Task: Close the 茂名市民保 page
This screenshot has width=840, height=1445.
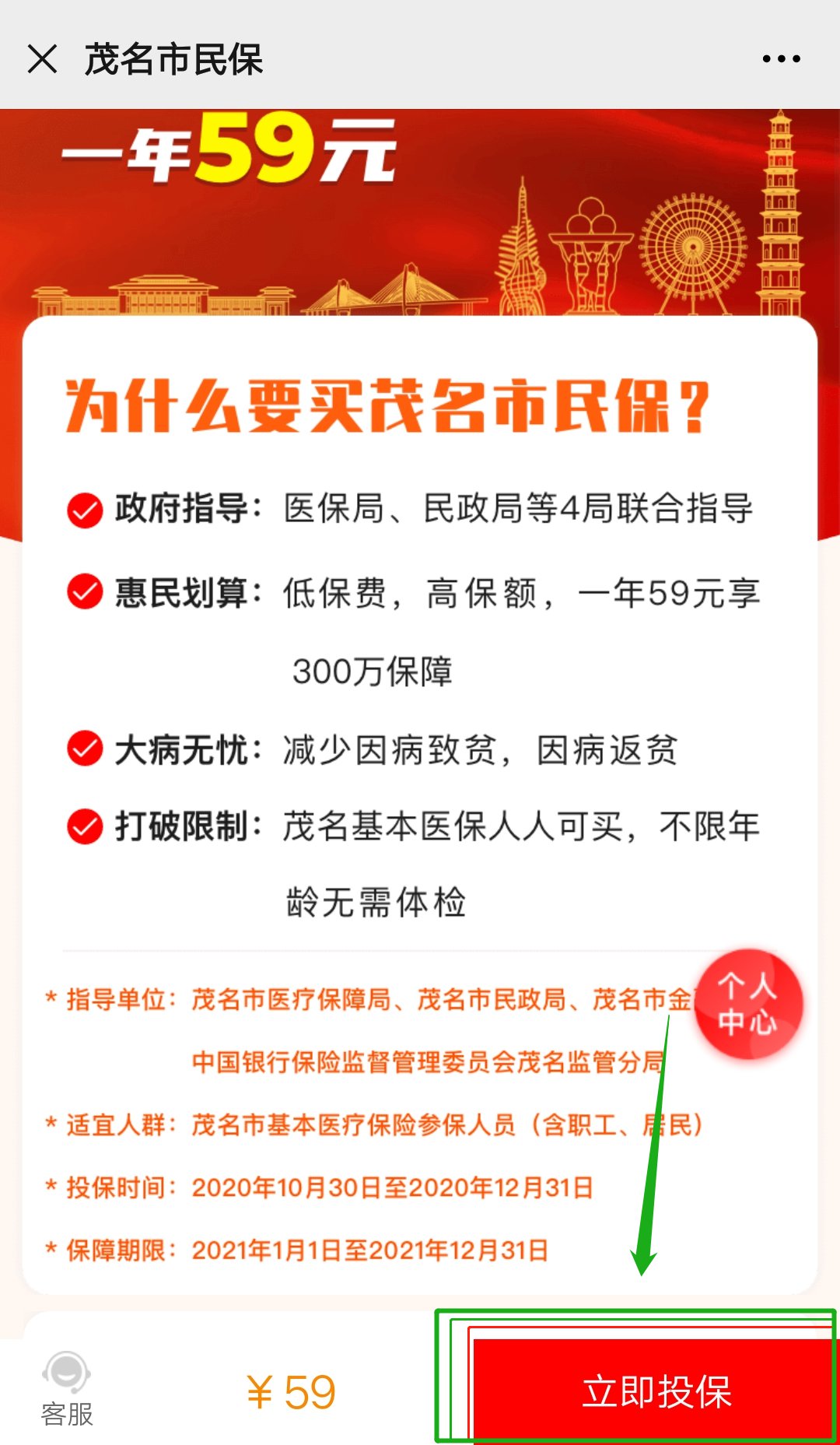Action: coord(42,59)
